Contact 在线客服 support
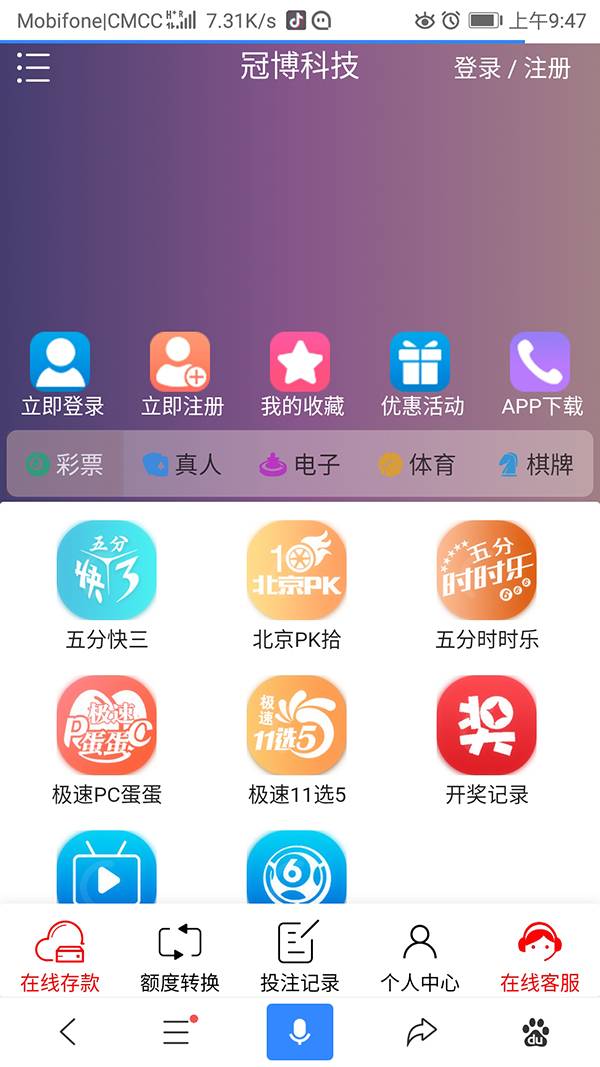This screenshot has height=1067, width=600. coord(540,957)
